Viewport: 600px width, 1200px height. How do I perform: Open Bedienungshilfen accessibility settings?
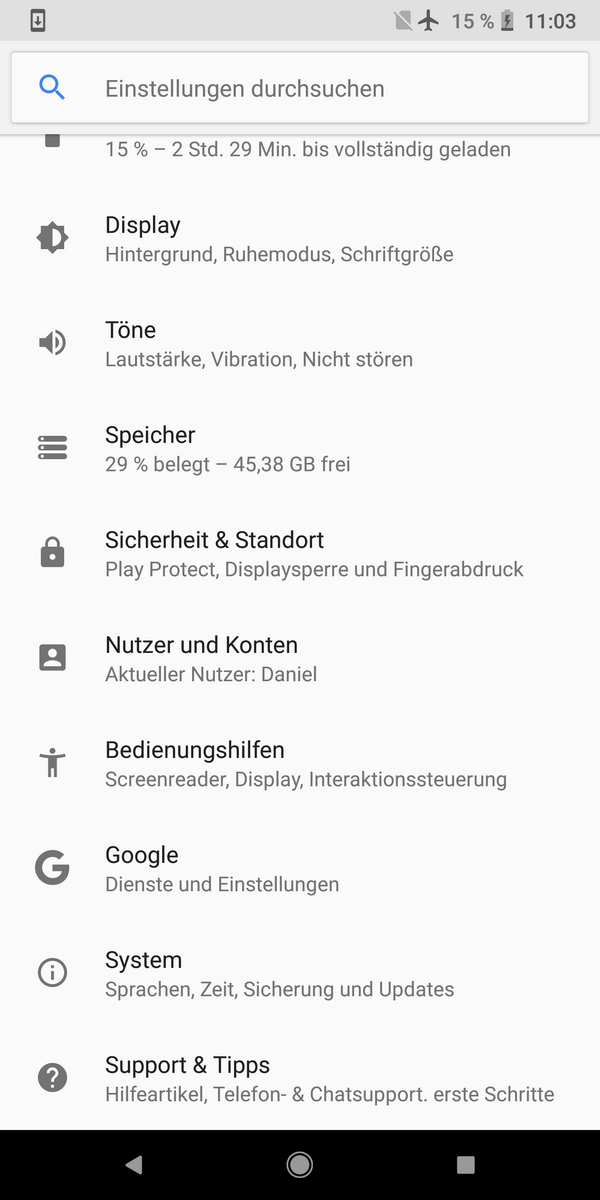300,763
